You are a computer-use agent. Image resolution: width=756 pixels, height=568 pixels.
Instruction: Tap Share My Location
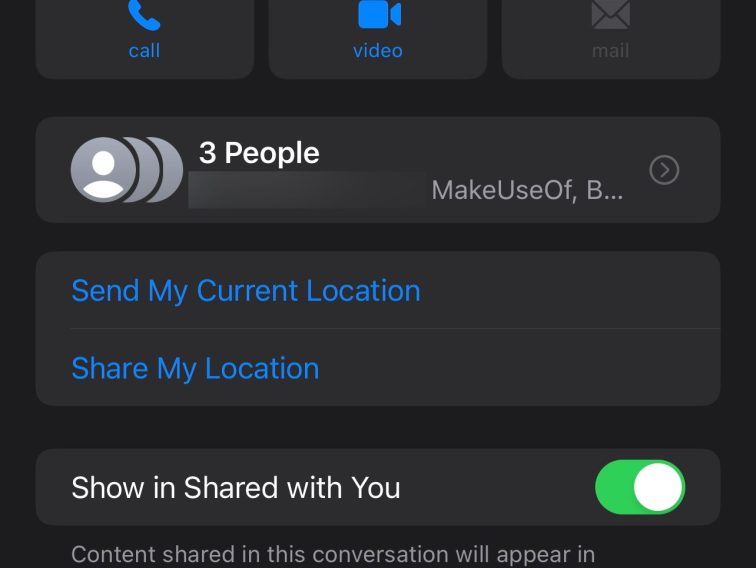[x=195, y=368]
